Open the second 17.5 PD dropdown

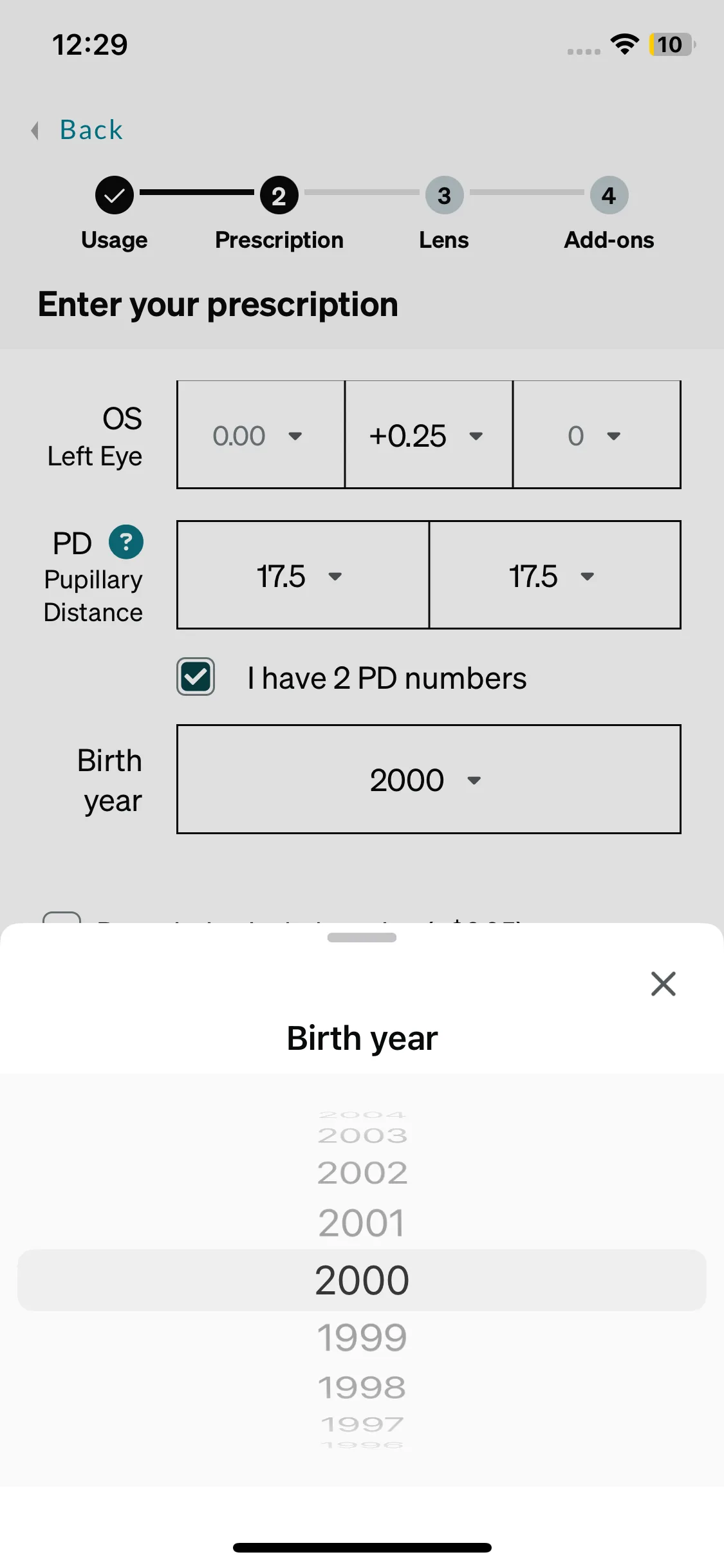(555, 575)
